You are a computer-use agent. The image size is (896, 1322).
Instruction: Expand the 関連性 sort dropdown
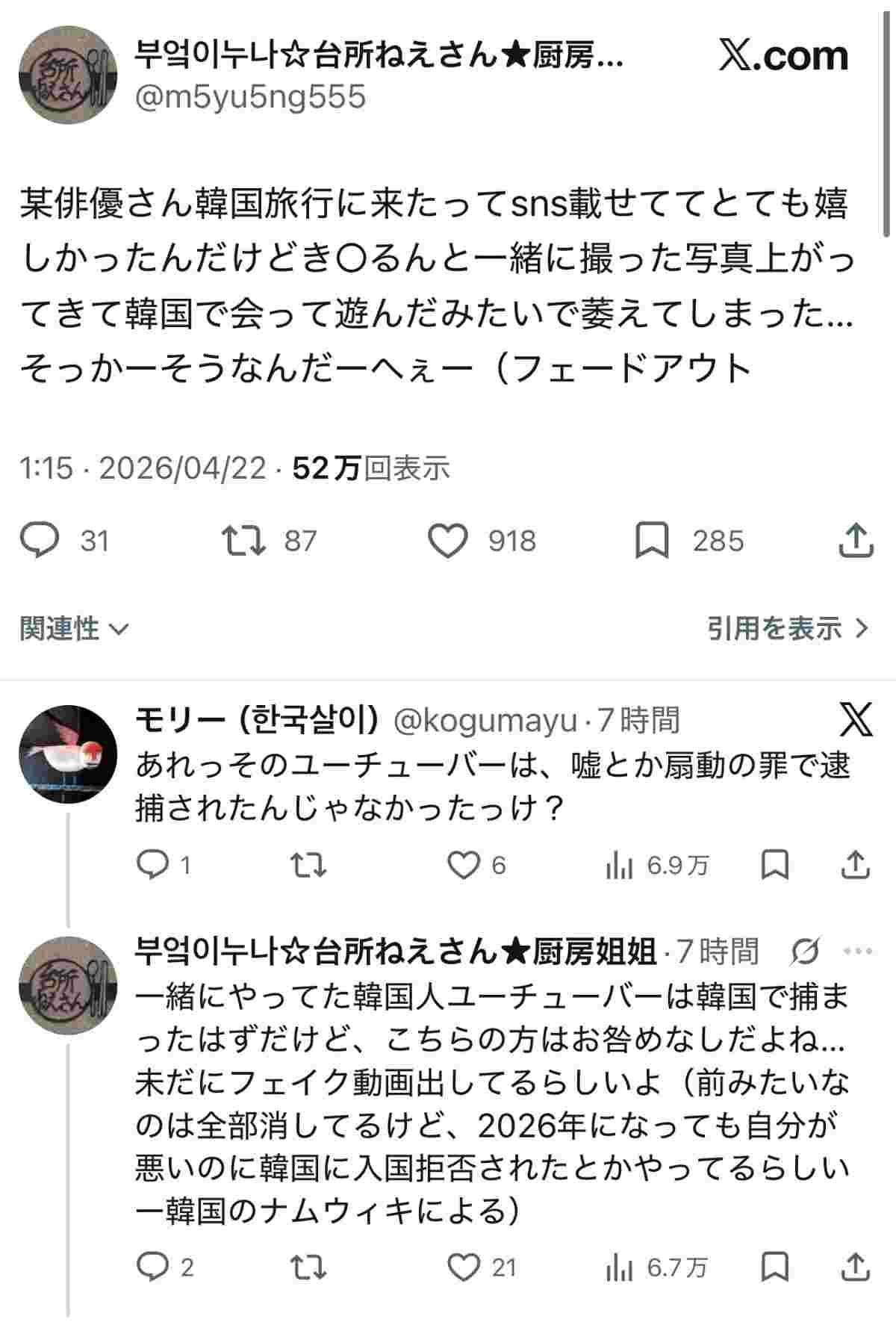(74, 628)
